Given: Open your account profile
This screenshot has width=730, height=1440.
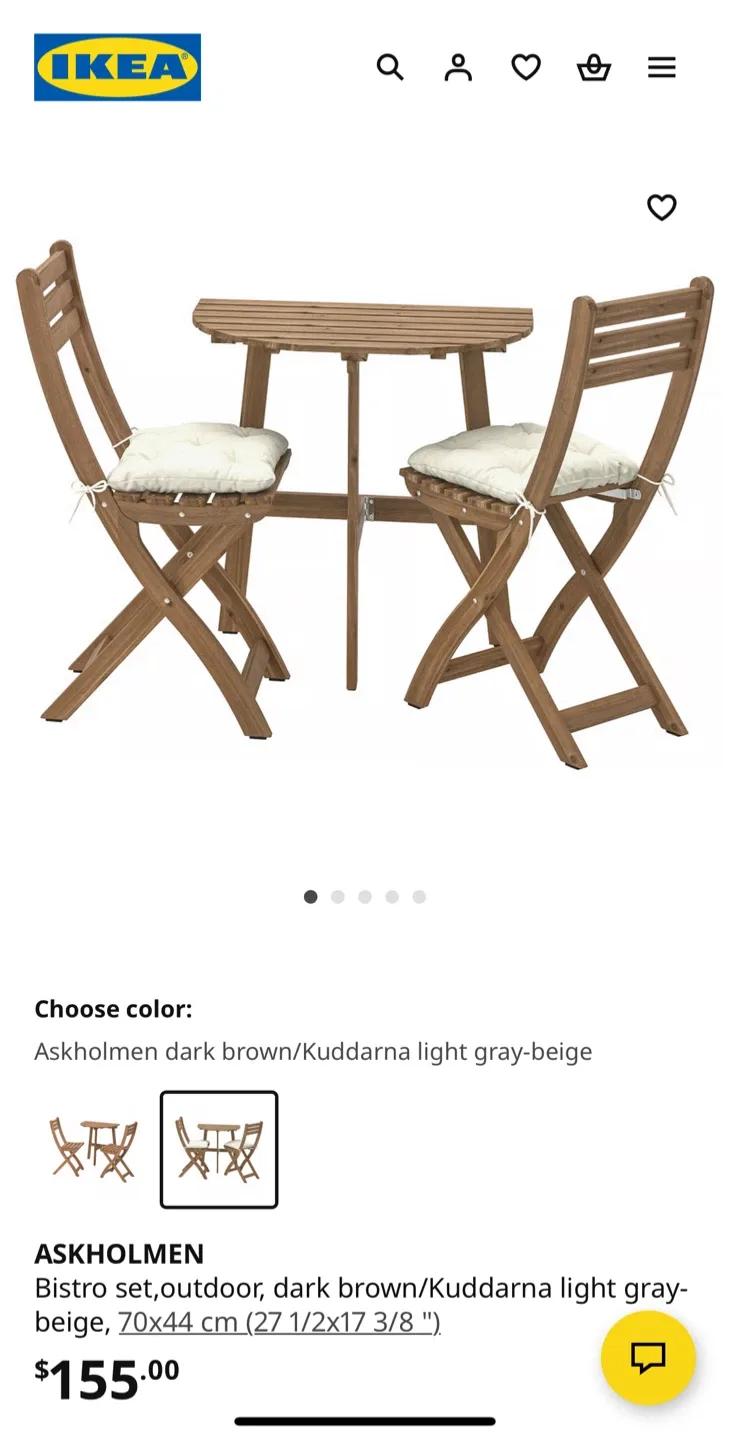Looking at the screenshot, I should point(457,67).
